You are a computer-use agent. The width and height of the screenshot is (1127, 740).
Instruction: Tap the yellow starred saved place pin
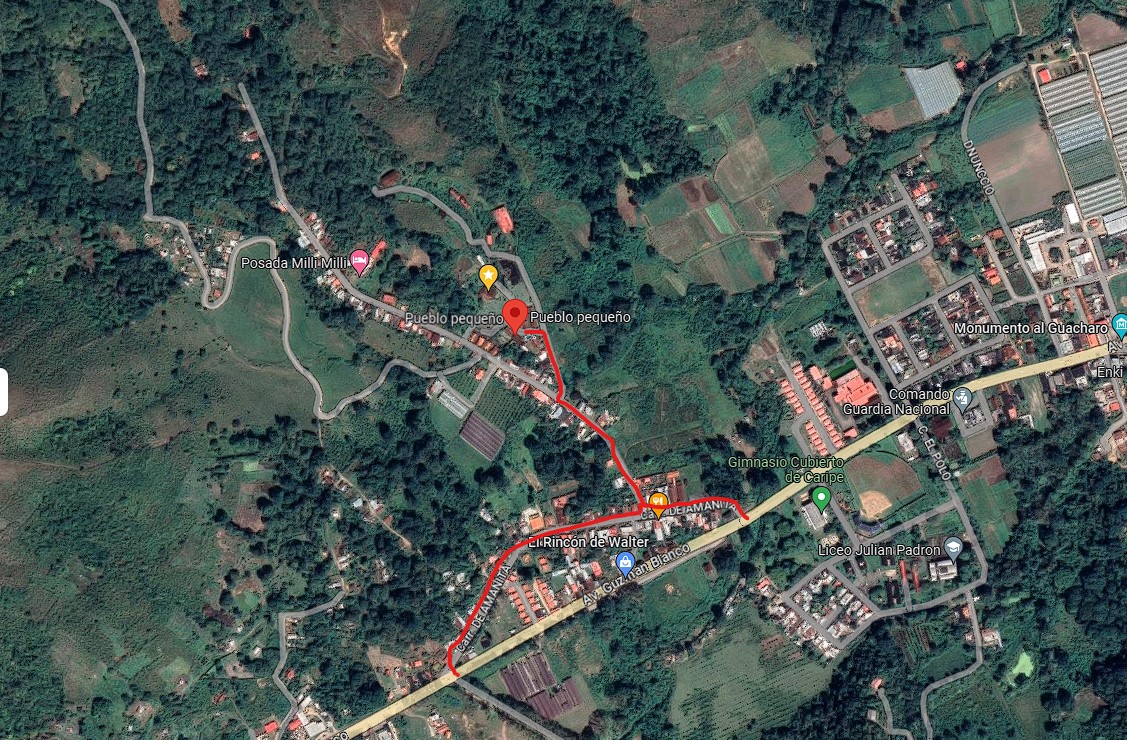point(488,275)
